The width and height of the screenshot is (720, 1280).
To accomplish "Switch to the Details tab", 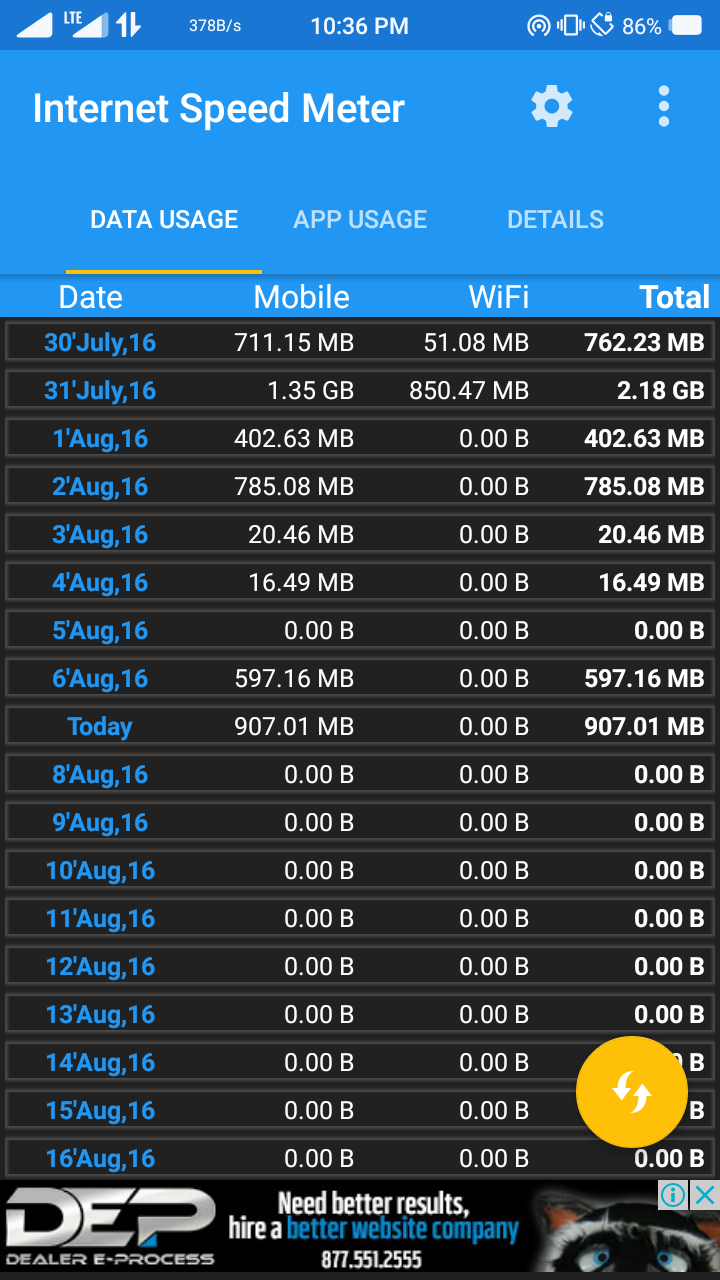I will pyautogui.click(x=555, y=220).
